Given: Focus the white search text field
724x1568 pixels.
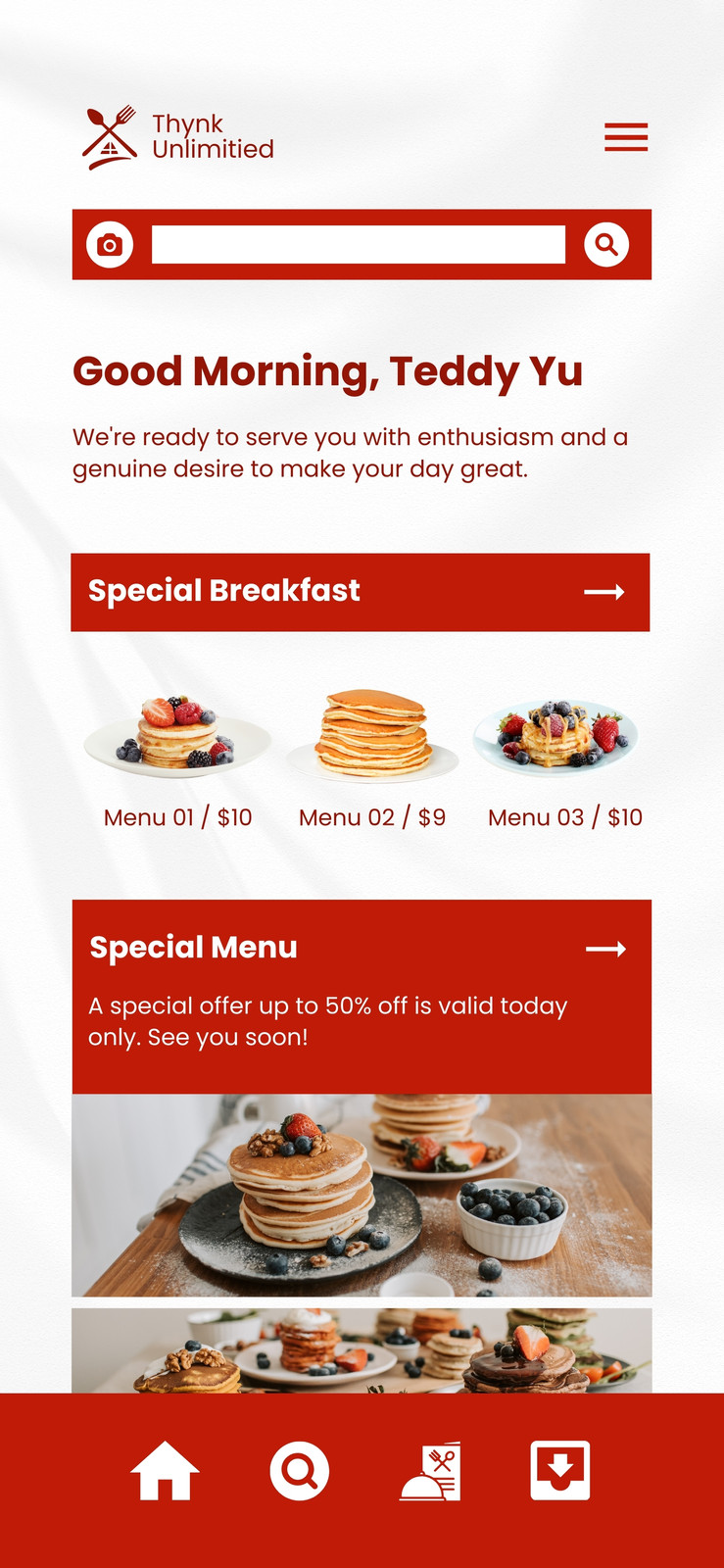Looking at the screenshot, I should coord(359,245).
